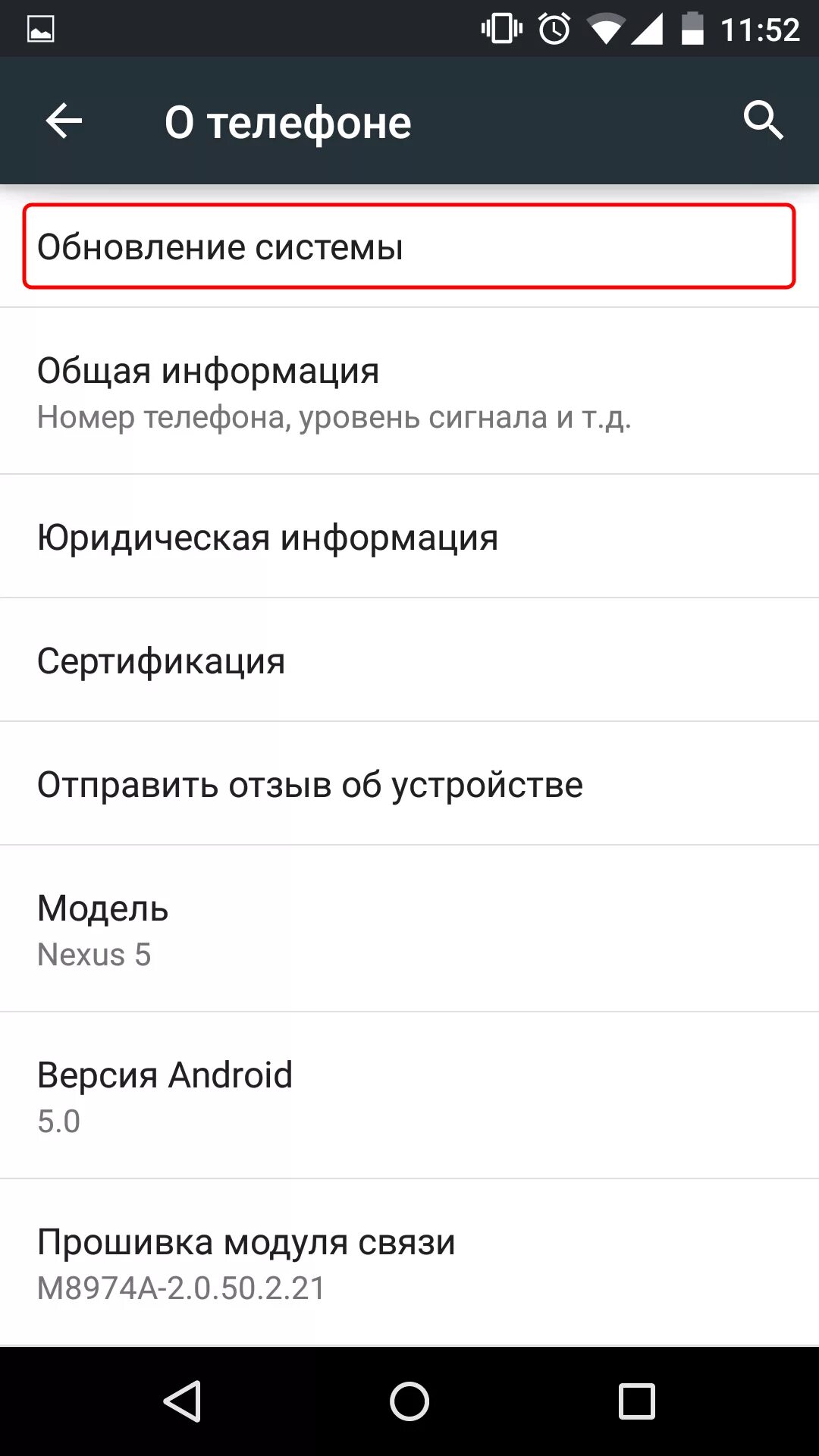The height and width of the screenshot is (1456, 819).
Task: Open the search magnifier icon
Action: coord(763,120)
